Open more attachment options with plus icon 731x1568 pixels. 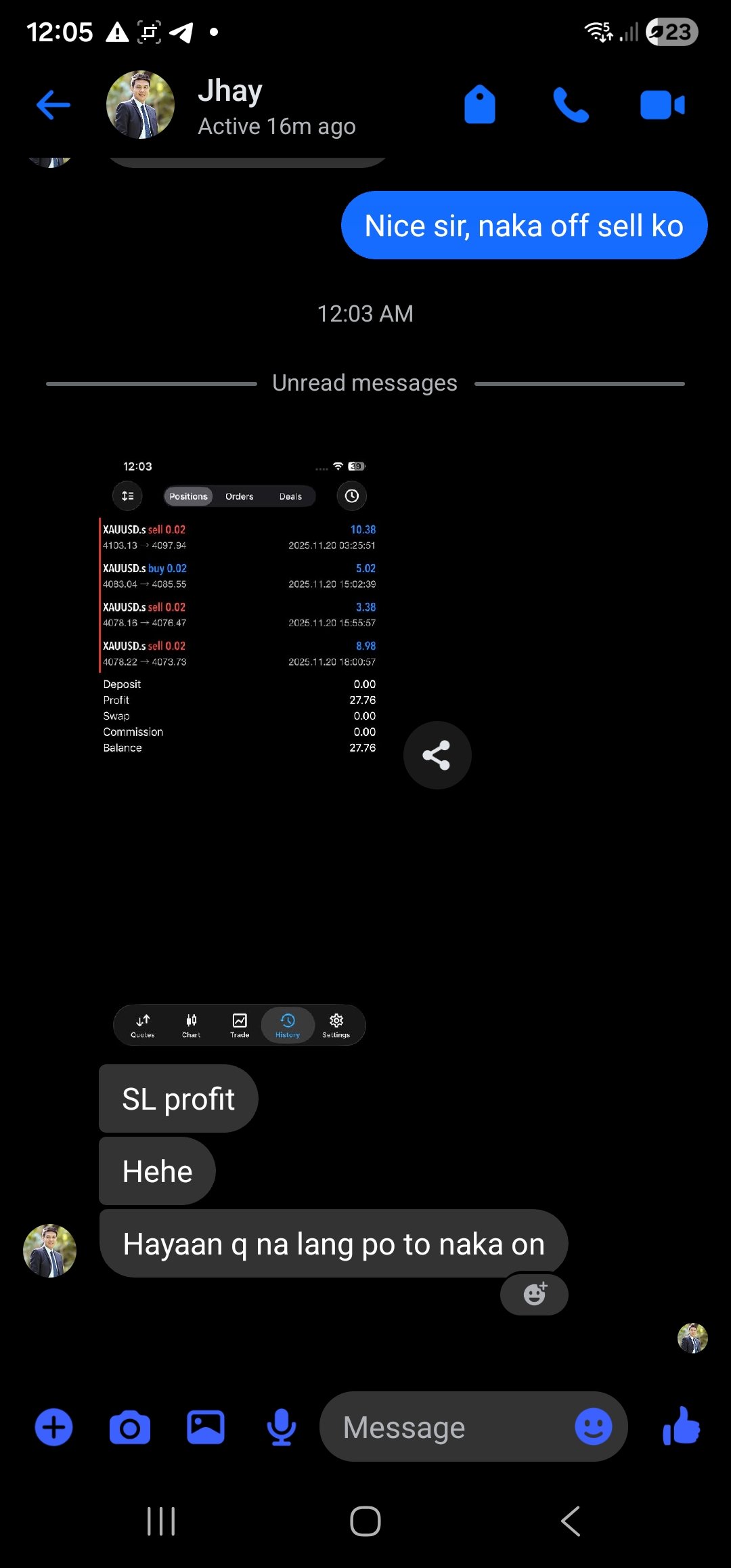(53, 1427)
